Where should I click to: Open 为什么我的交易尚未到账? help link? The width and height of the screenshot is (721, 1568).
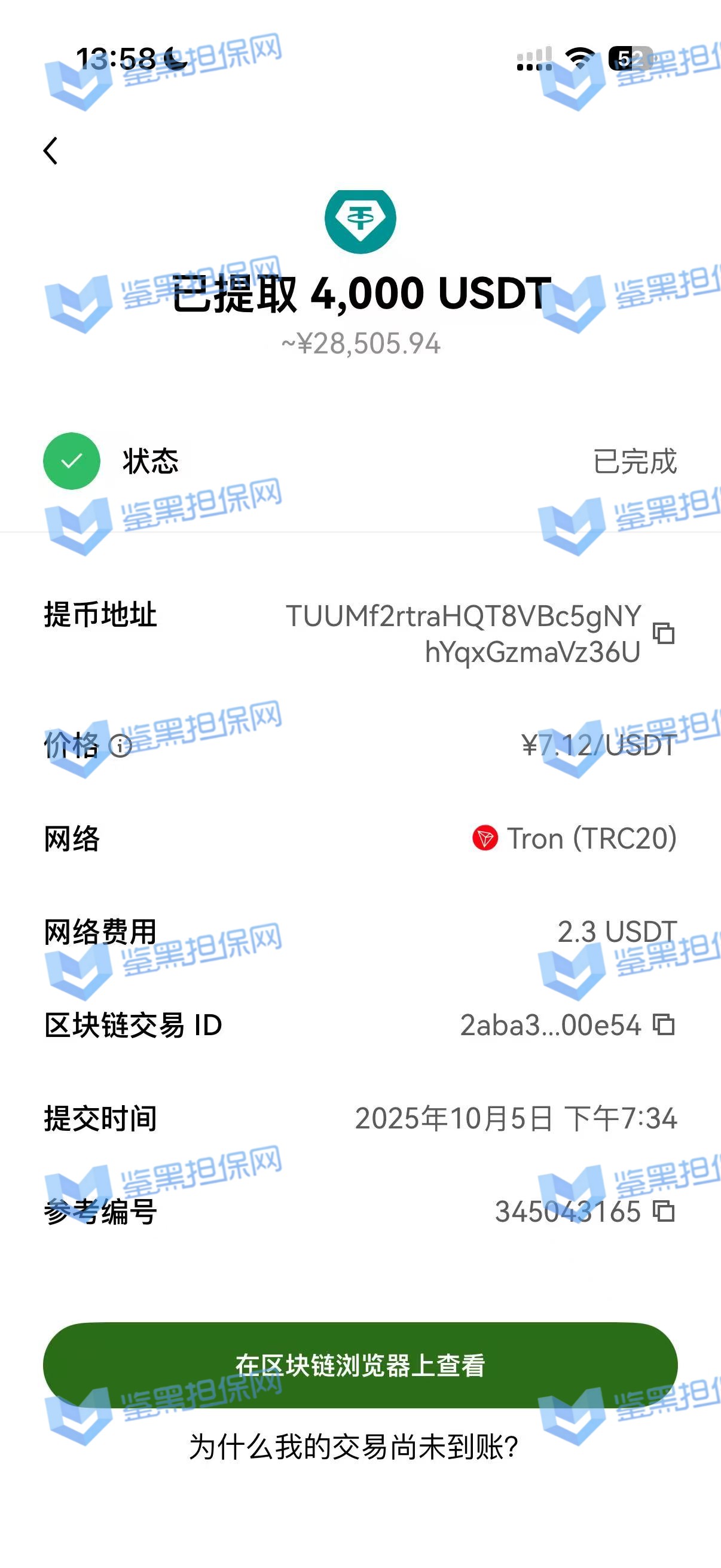tap(353, 1447)
